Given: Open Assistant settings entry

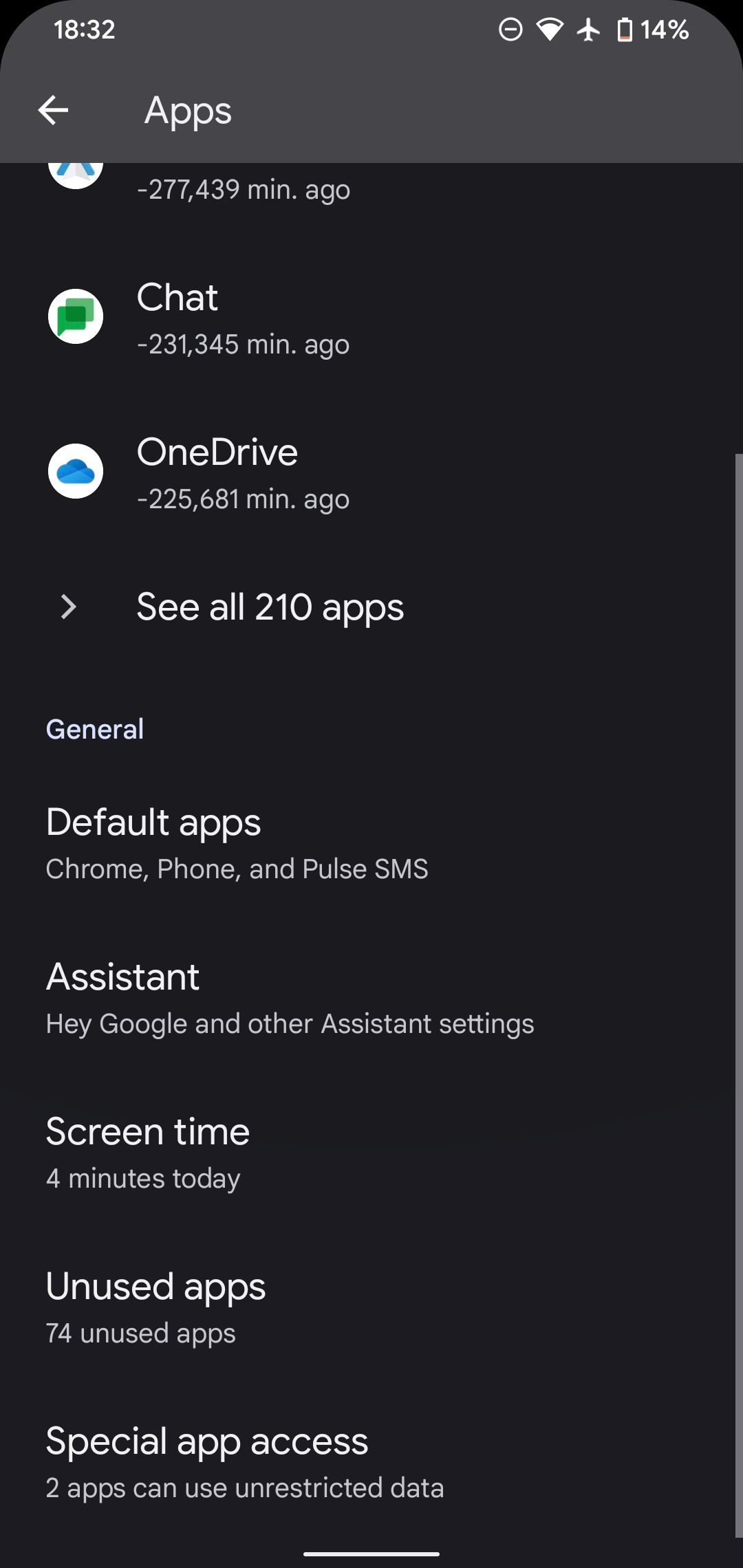Looking at the screenshot, I should click(x=122, y=977).
